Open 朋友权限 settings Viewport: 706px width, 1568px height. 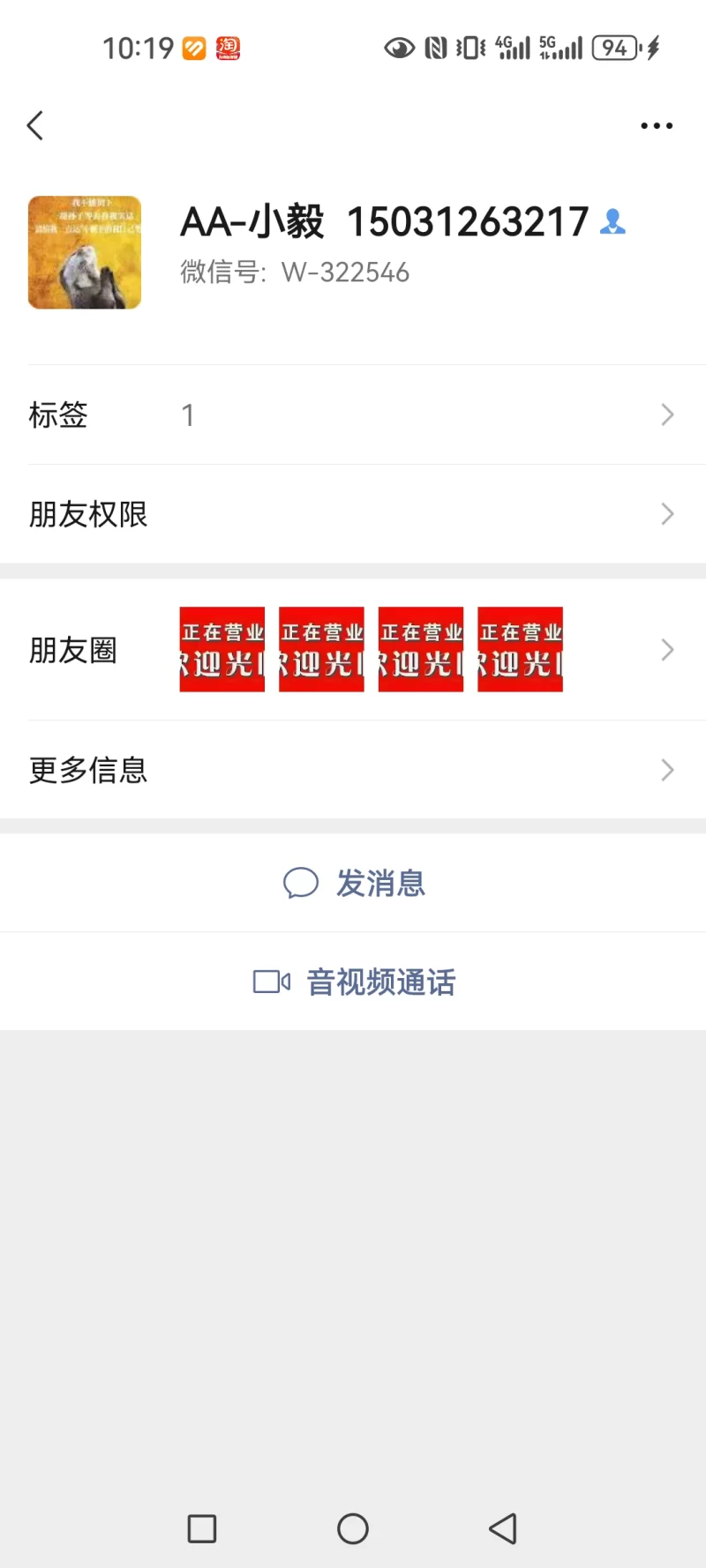pyautogui.click(x=353, y=514)
